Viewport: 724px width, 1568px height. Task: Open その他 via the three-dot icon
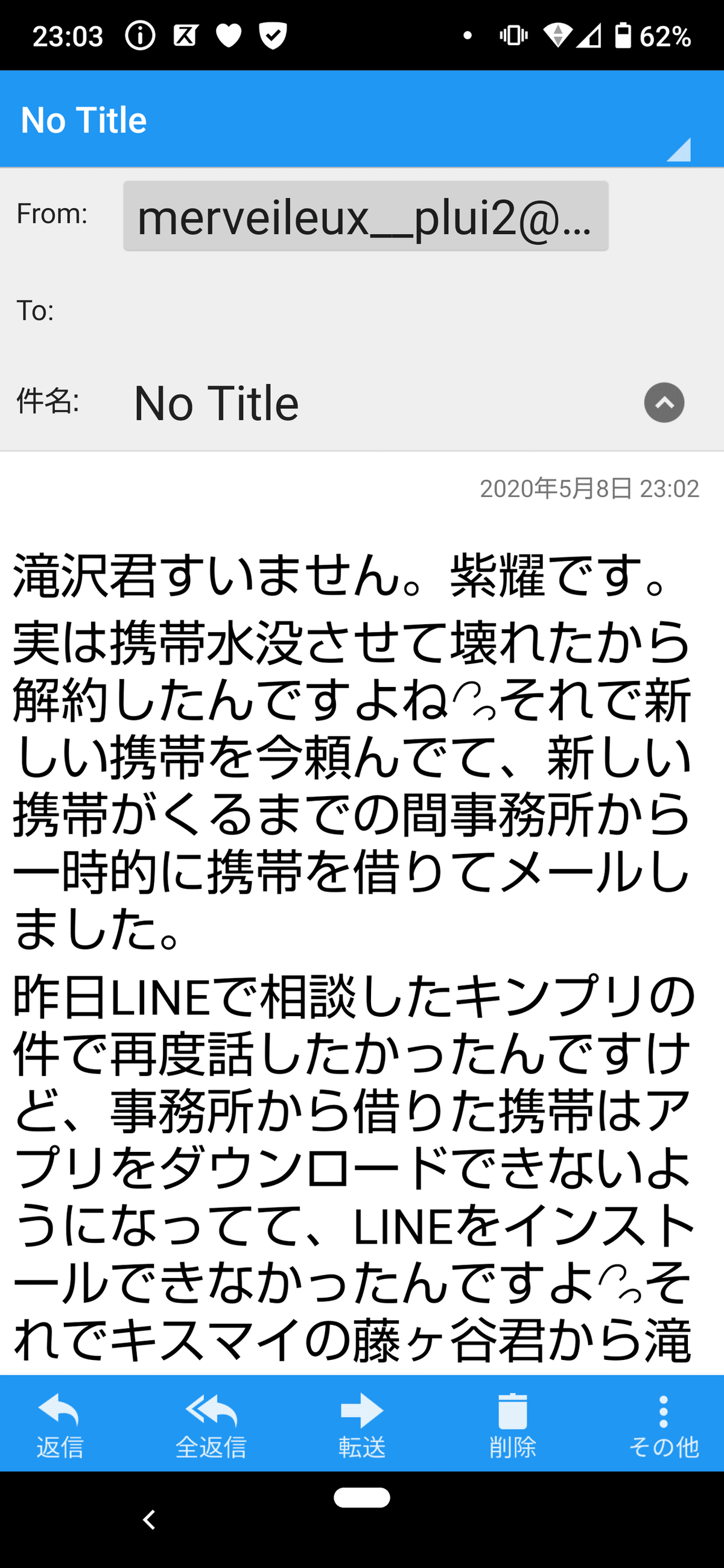663,1406
